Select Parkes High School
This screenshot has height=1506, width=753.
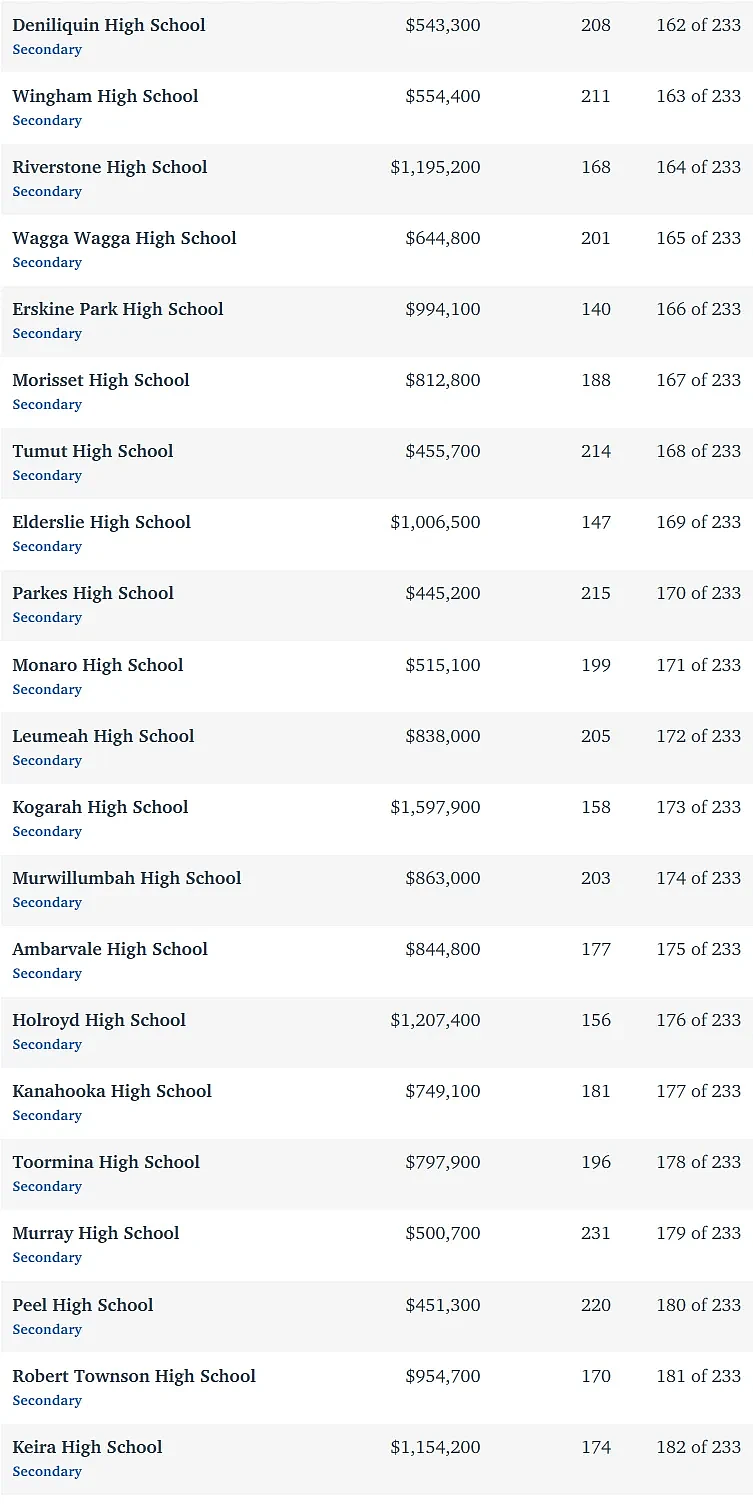pos(93,593)
